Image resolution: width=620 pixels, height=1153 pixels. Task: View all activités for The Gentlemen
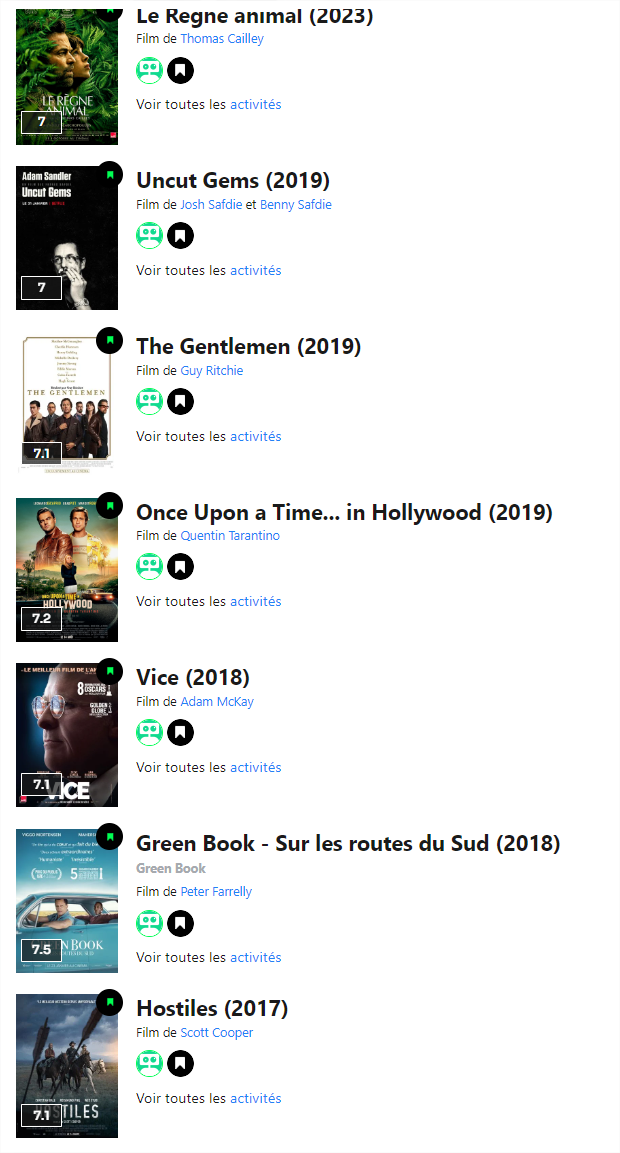coord(256,436)
